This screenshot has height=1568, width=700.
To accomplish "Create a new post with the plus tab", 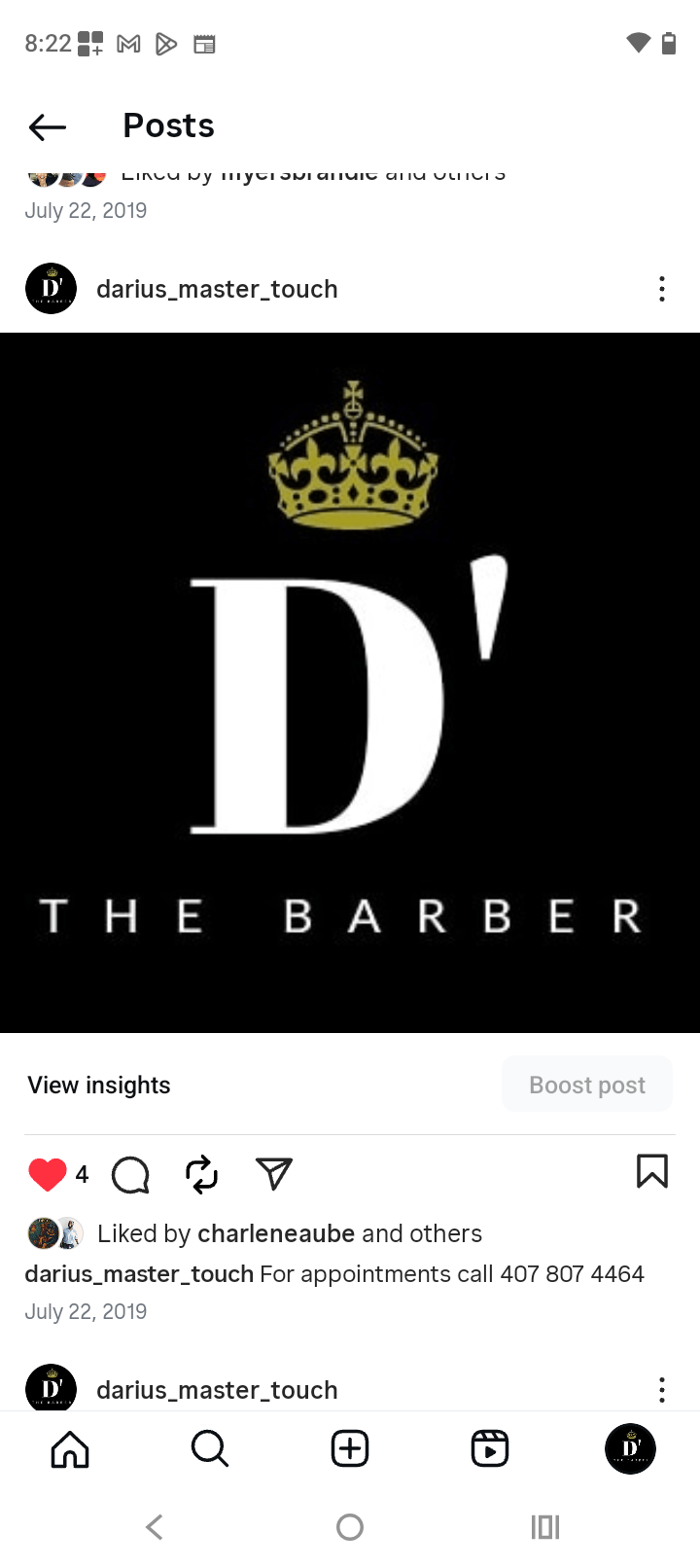I will [x=350, y=1448].
